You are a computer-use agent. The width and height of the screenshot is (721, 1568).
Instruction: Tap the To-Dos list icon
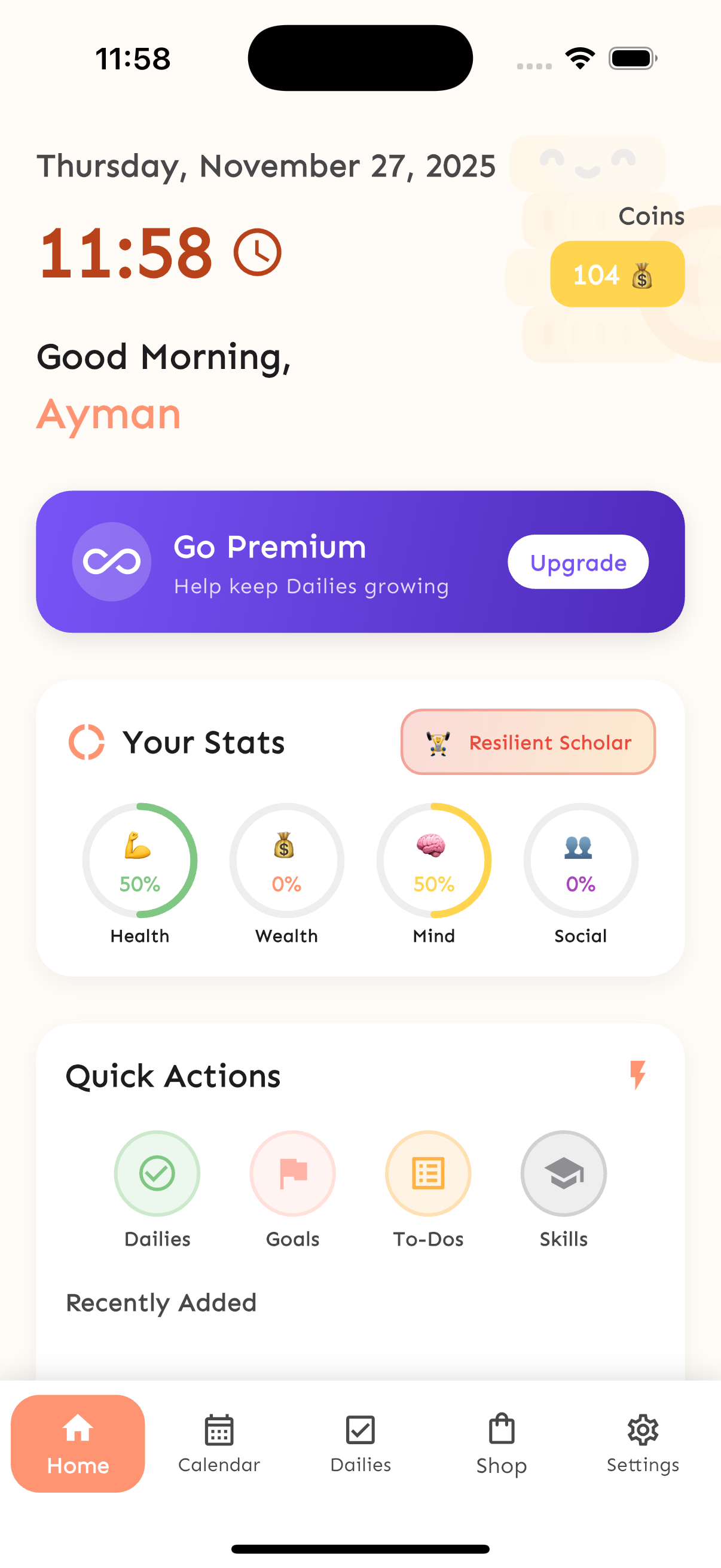(x=427, y=1172)
